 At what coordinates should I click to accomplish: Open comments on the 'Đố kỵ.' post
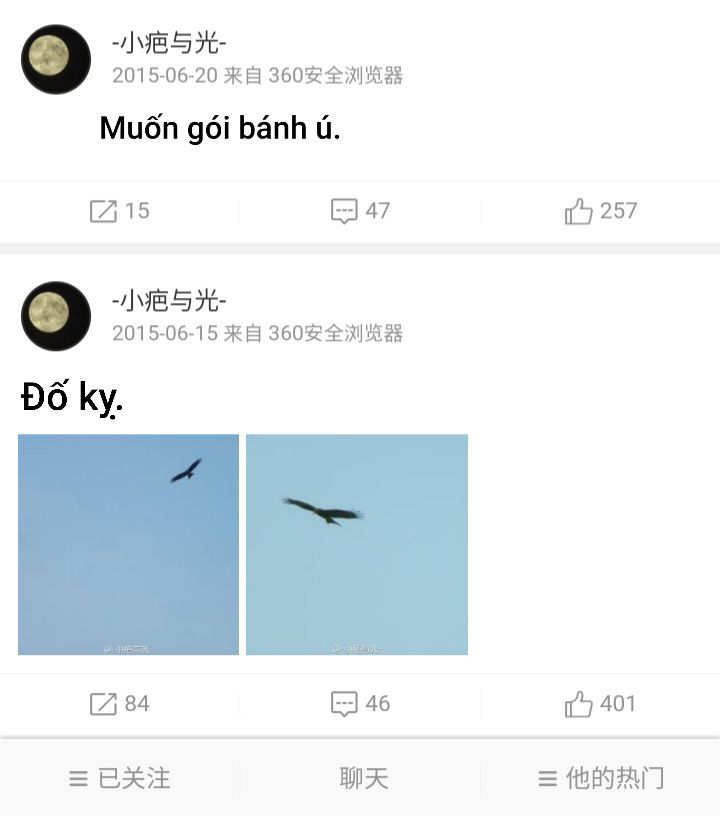[360, 704]
